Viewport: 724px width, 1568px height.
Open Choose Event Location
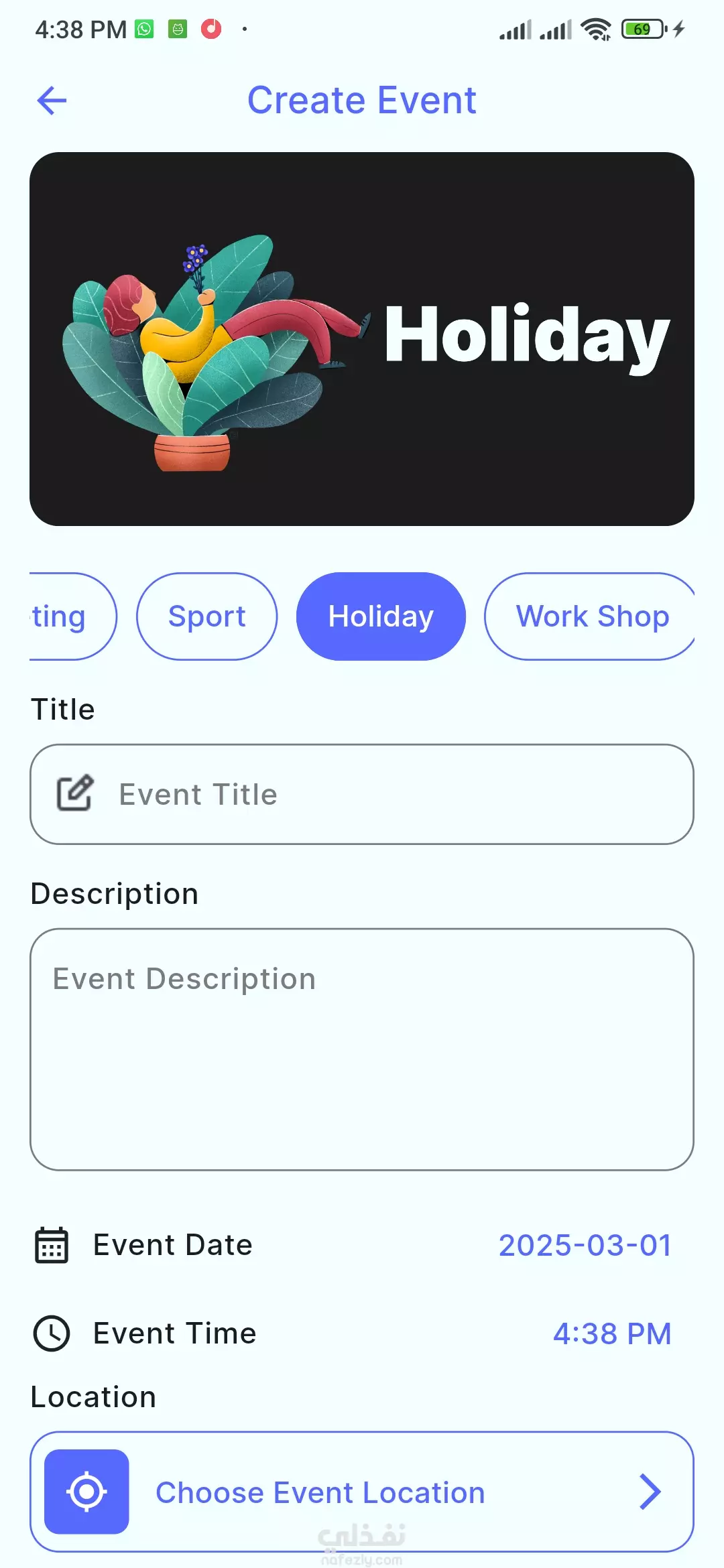click(362, 1492)
